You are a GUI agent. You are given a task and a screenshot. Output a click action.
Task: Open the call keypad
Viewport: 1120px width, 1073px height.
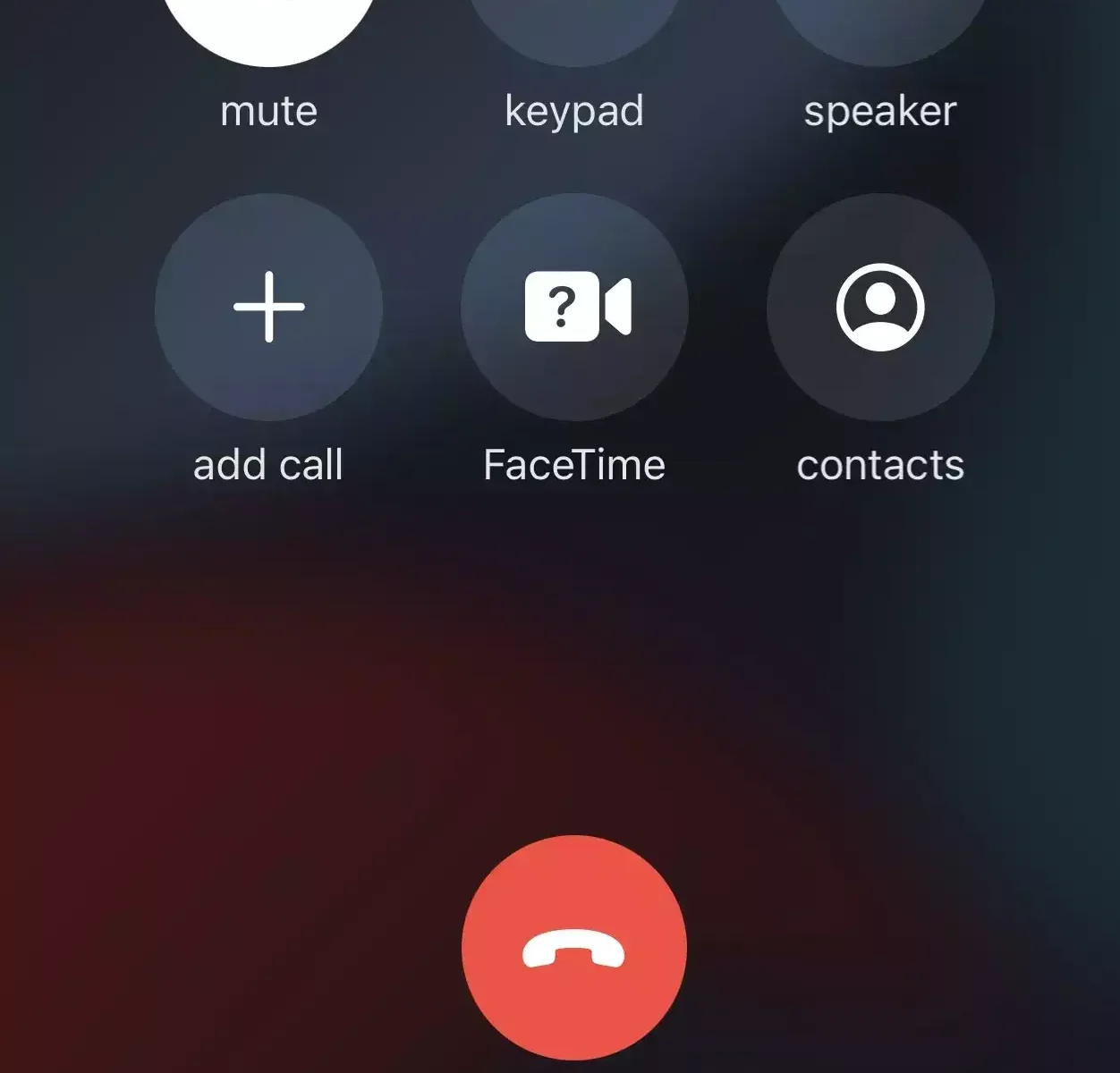(x=574, y=27)
